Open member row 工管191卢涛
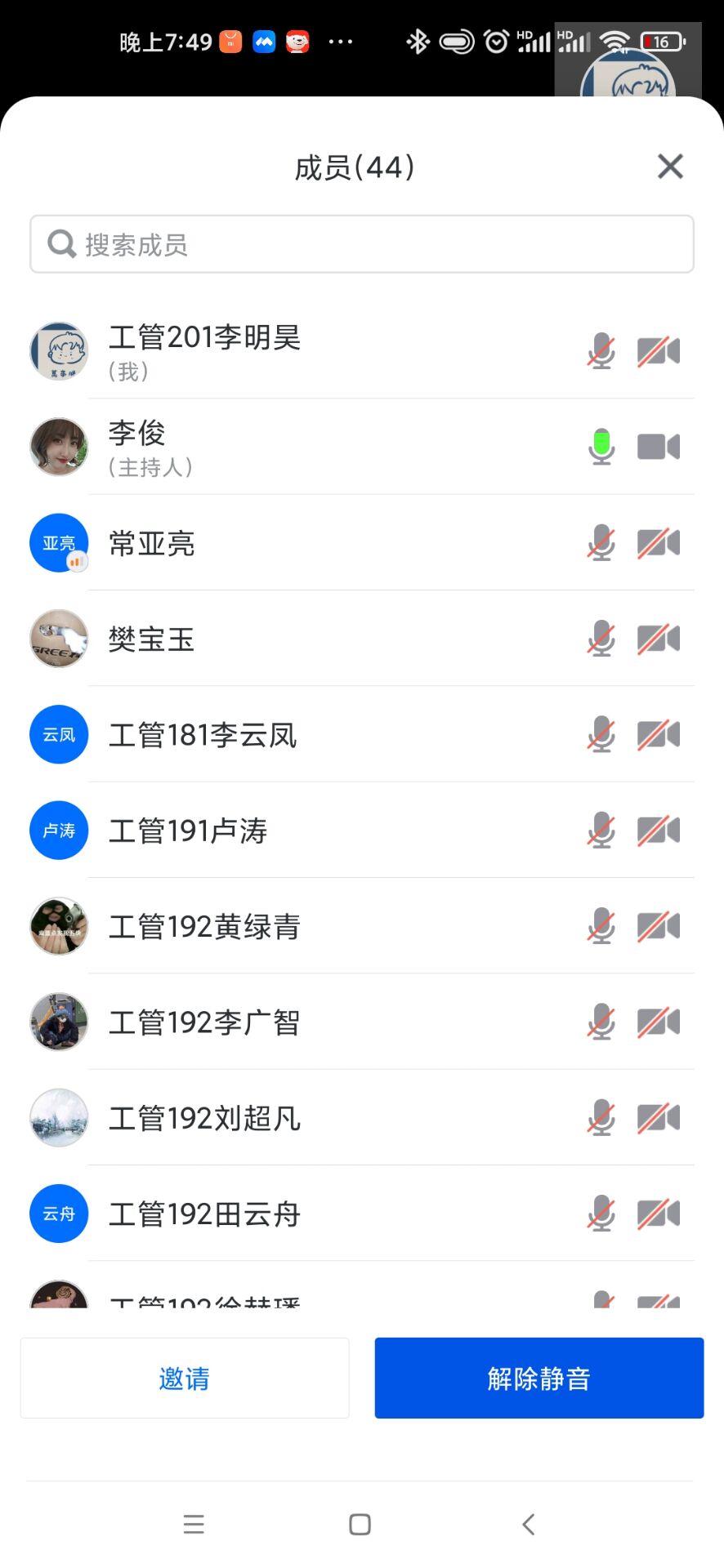This screenshot has height=1568, width=724. [x=327, y=831]
